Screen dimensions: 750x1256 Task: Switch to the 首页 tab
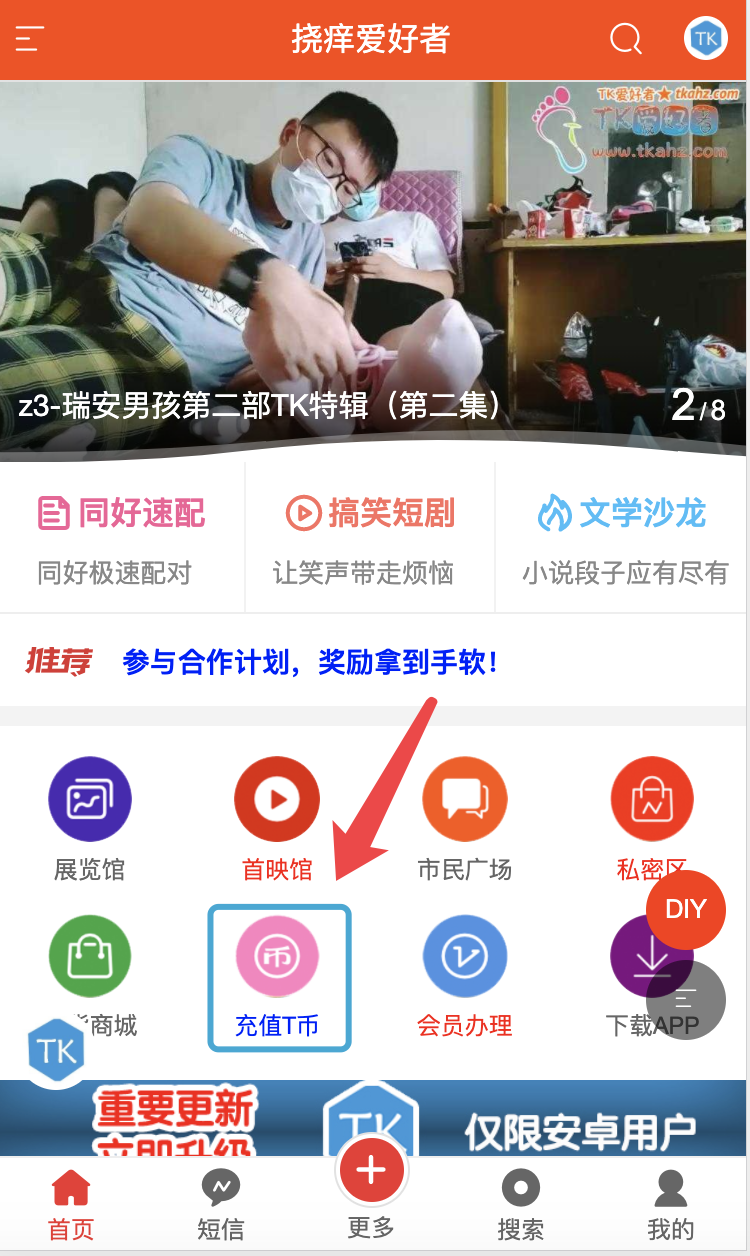click(x=71, y=1205)
